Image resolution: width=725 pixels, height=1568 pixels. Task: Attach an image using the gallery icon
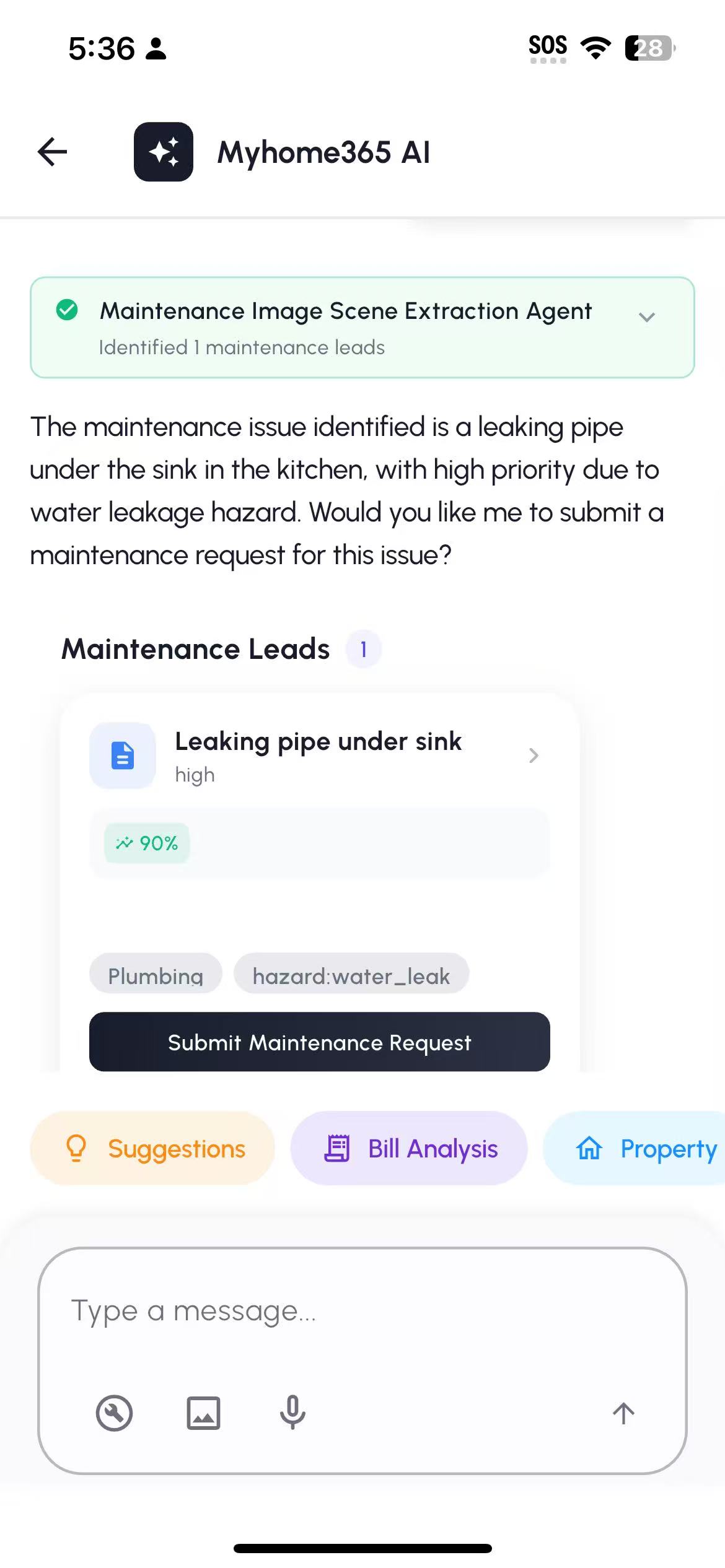pos(204,1413)
